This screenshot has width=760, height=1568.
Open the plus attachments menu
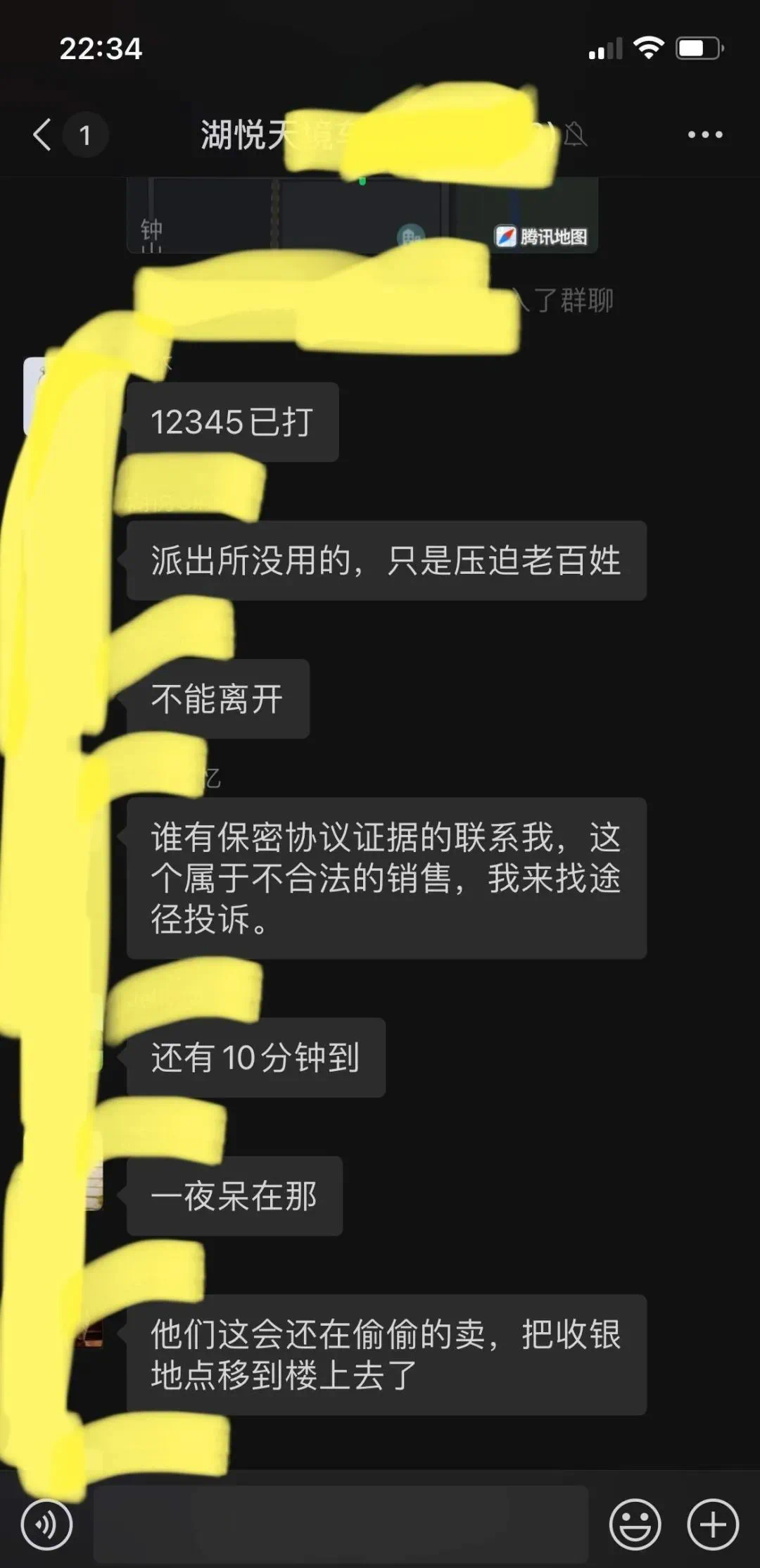(x=713, y=1525)
